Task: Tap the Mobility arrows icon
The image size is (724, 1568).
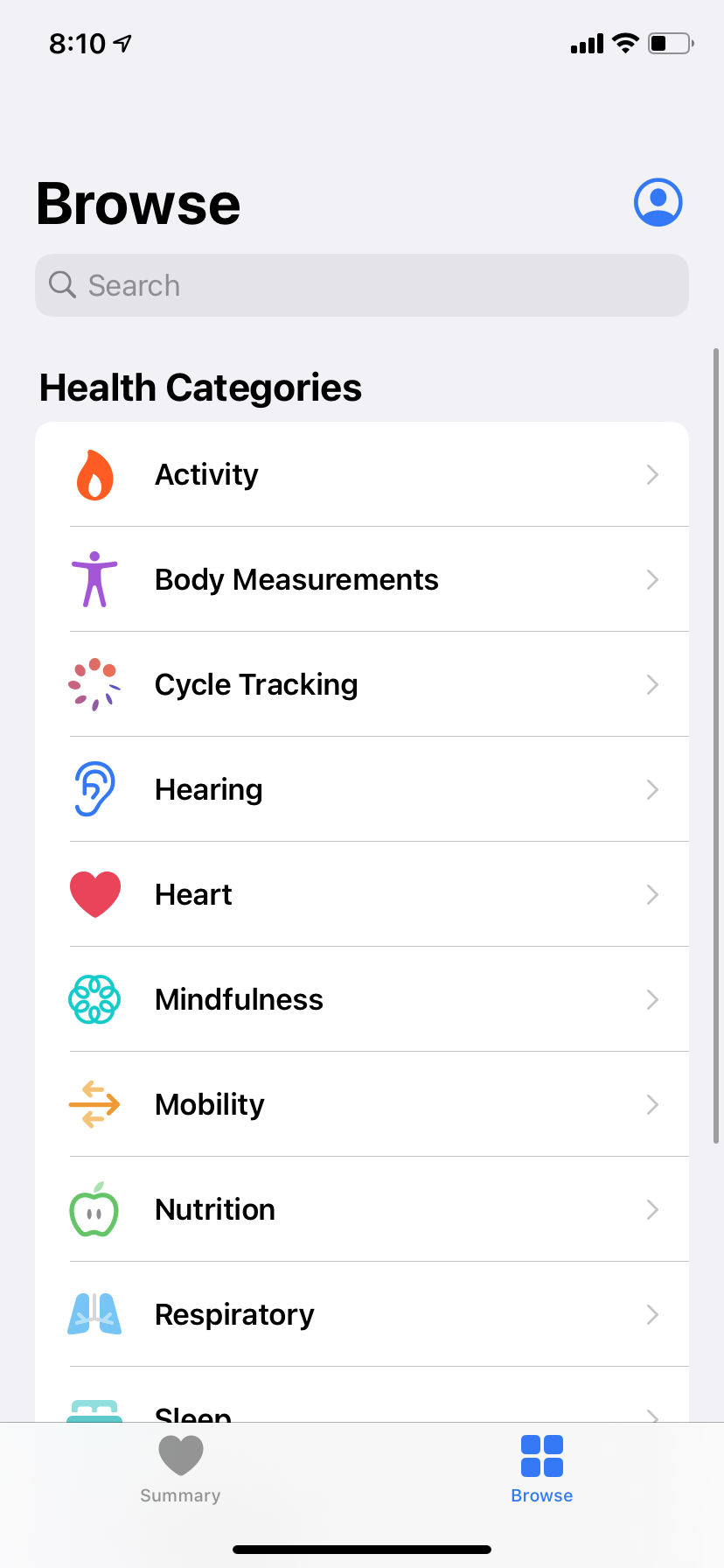Action: 94,1104
